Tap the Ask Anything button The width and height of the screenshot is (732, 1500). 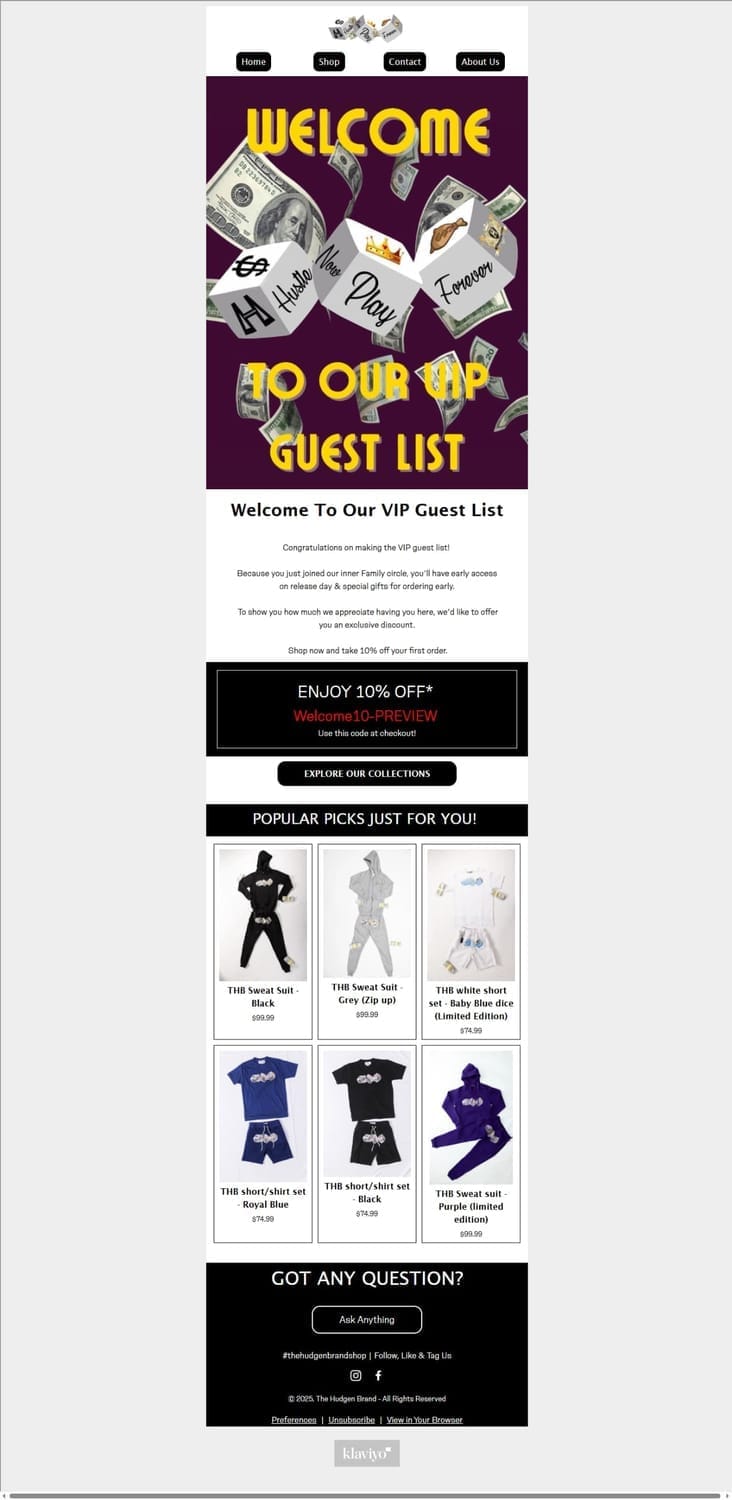pyautogui.click(x=367, y=1319)
